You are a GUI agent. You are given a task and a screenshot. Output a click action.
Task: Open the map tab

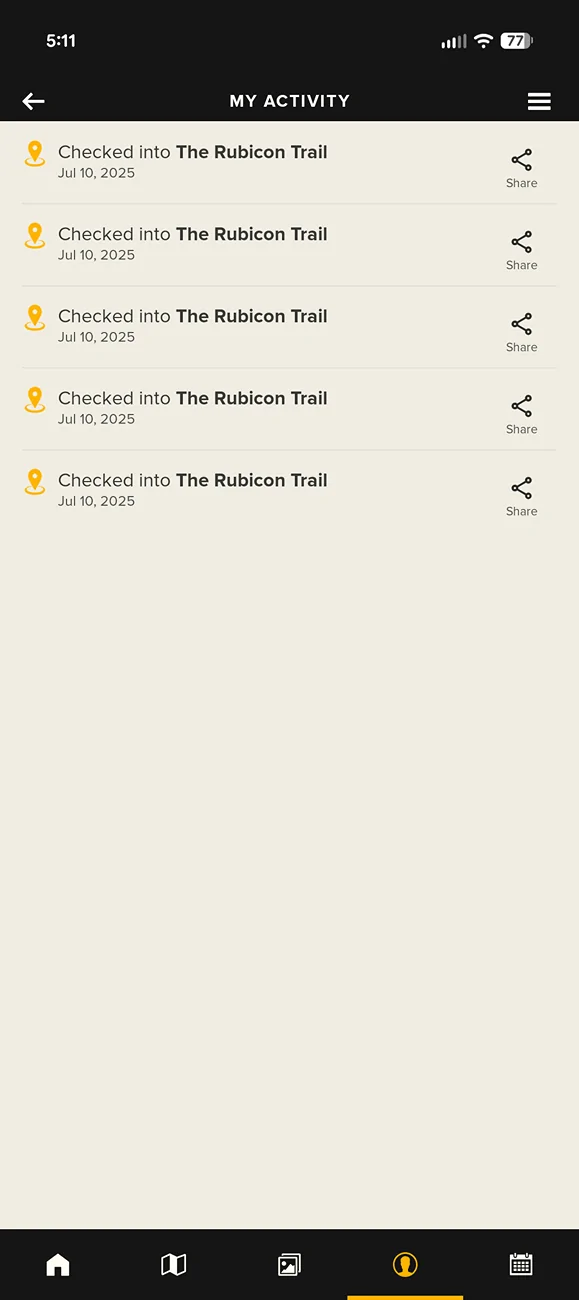coord(174,1265)
